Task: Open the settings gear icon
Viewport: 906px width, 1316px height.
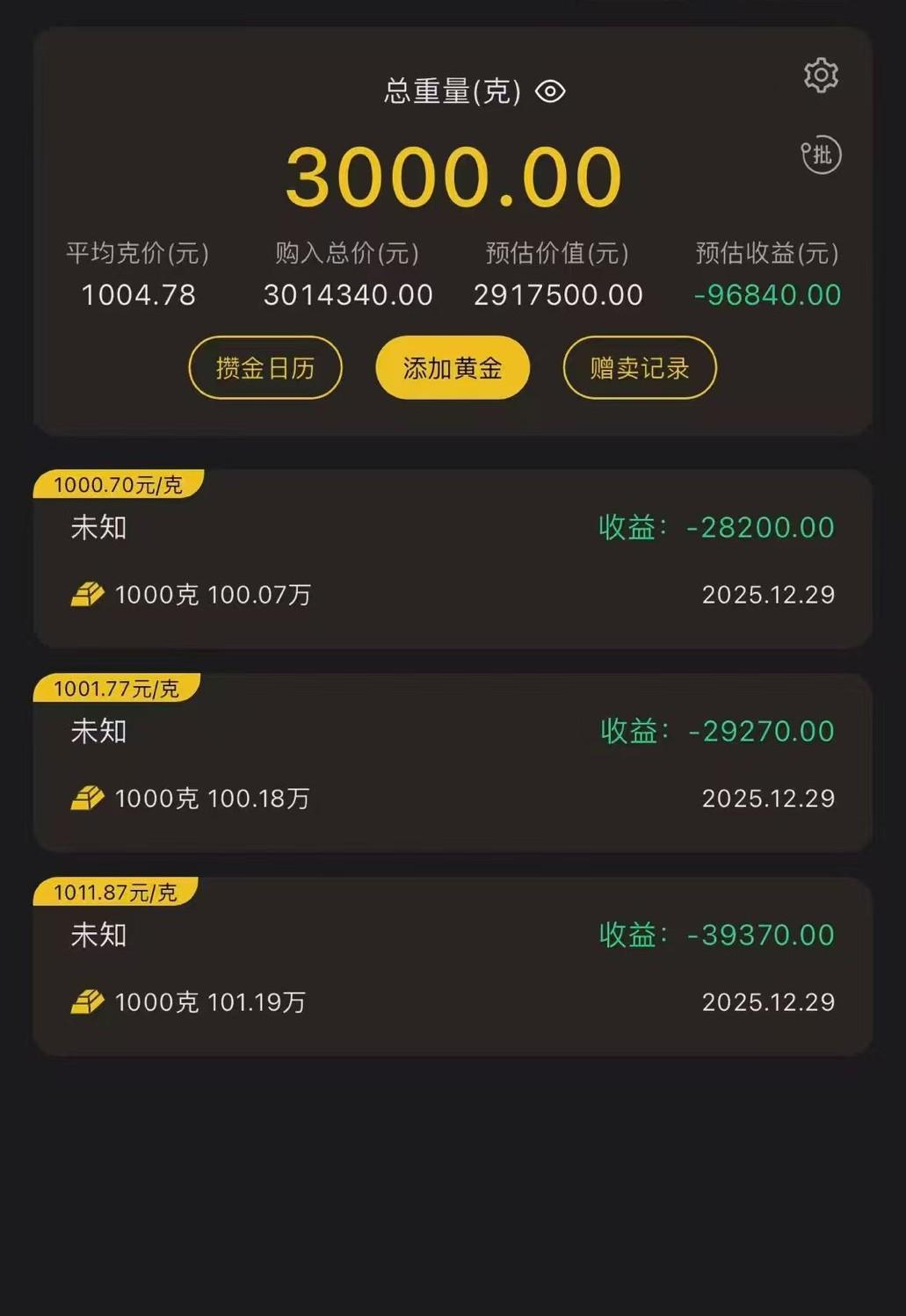Action: [x=821, y=76]
